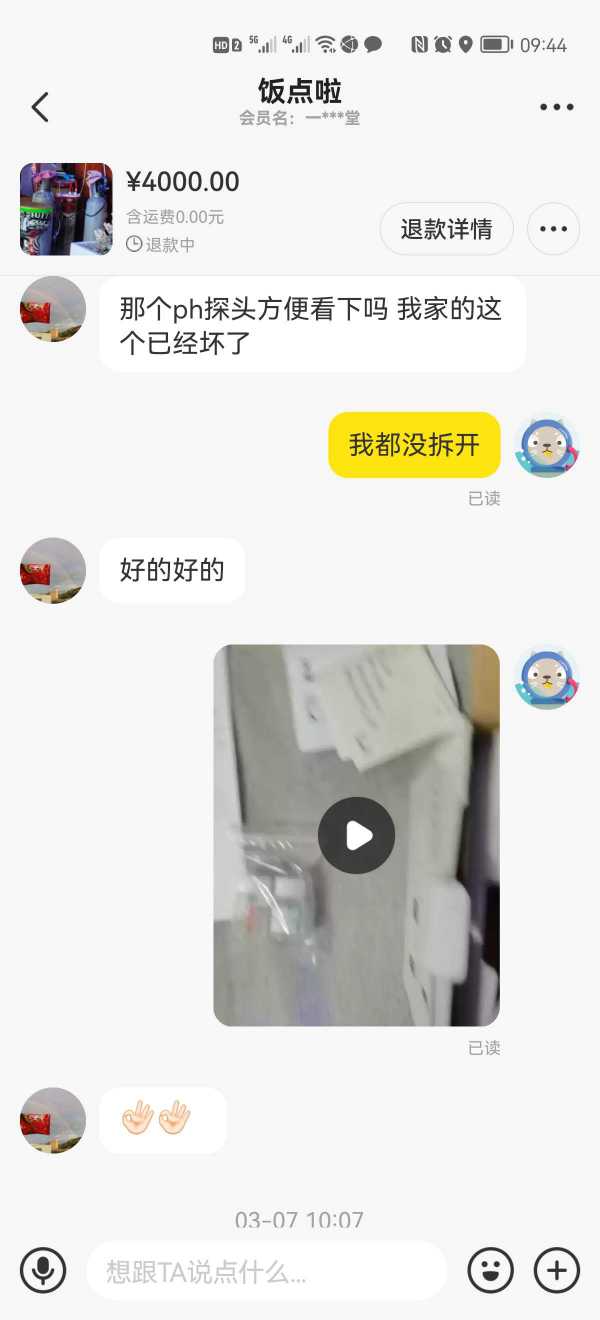This screenshot has height=1320, width=600.
Task: Tap the 想跟TA说点什么 message field
Action: [266, 1271]
